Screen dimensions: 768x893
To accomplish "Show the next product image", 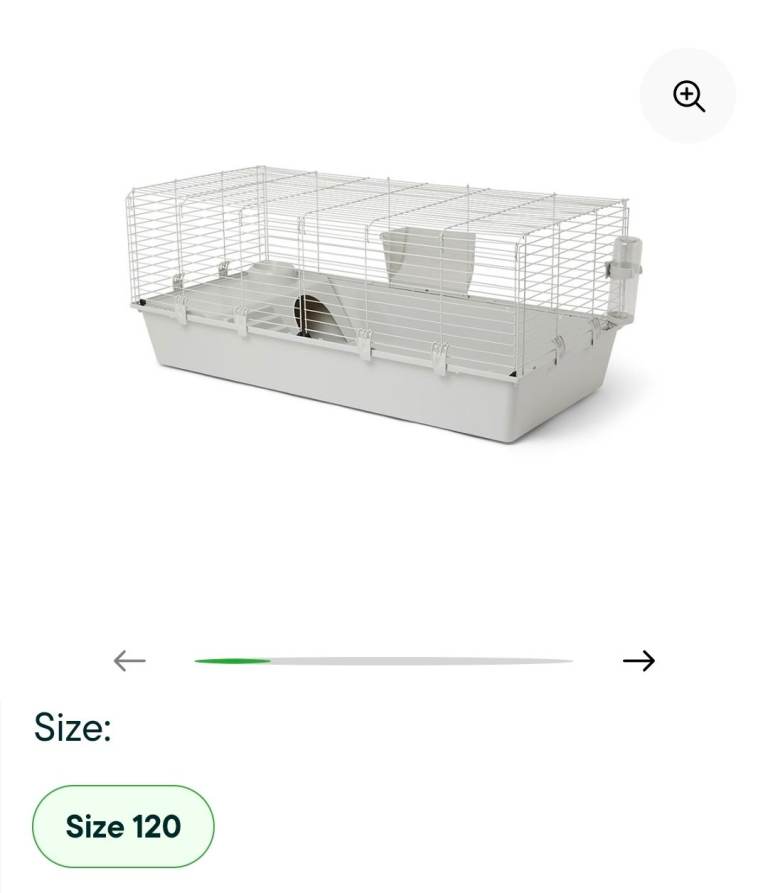I will click(x=639, y=661).
